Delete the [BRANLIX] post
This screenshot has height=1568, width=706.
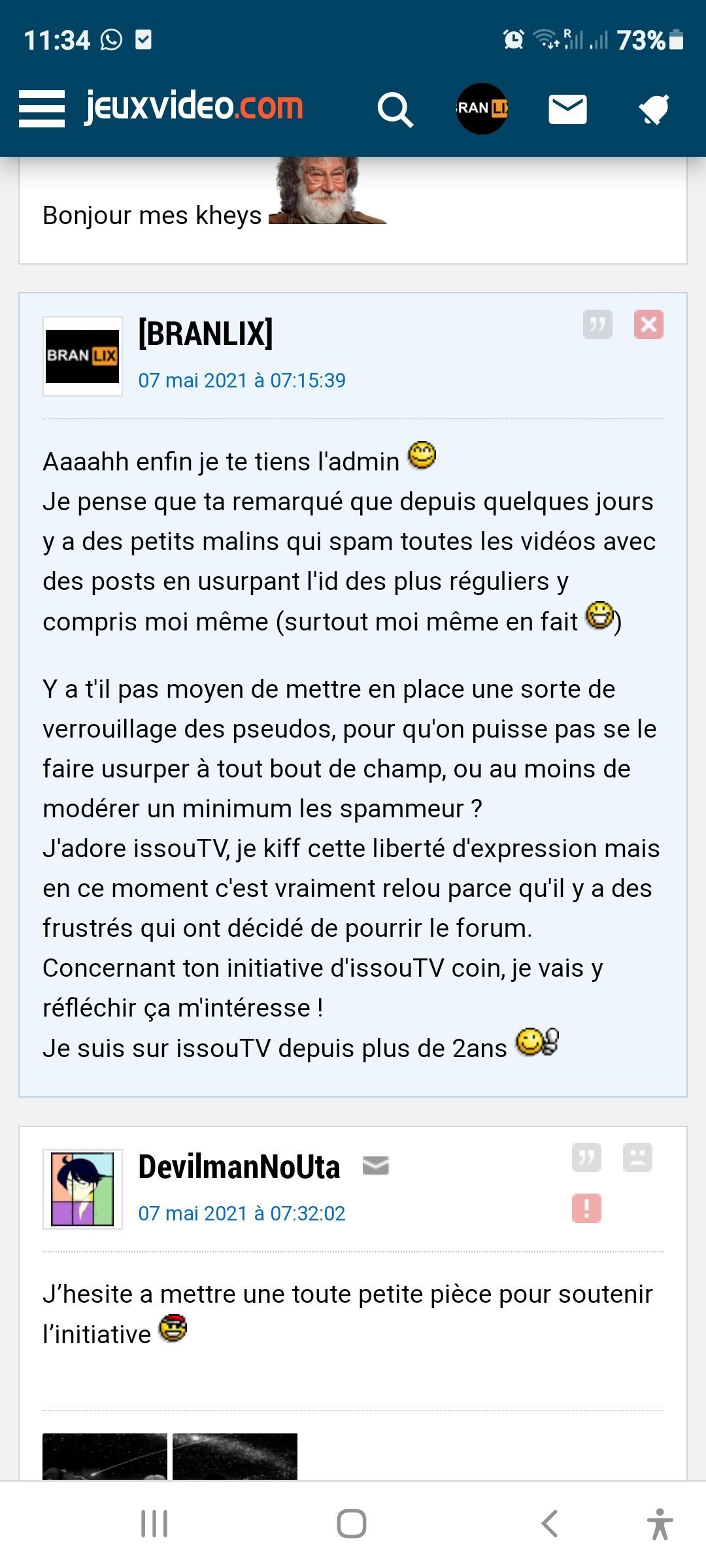648,325
